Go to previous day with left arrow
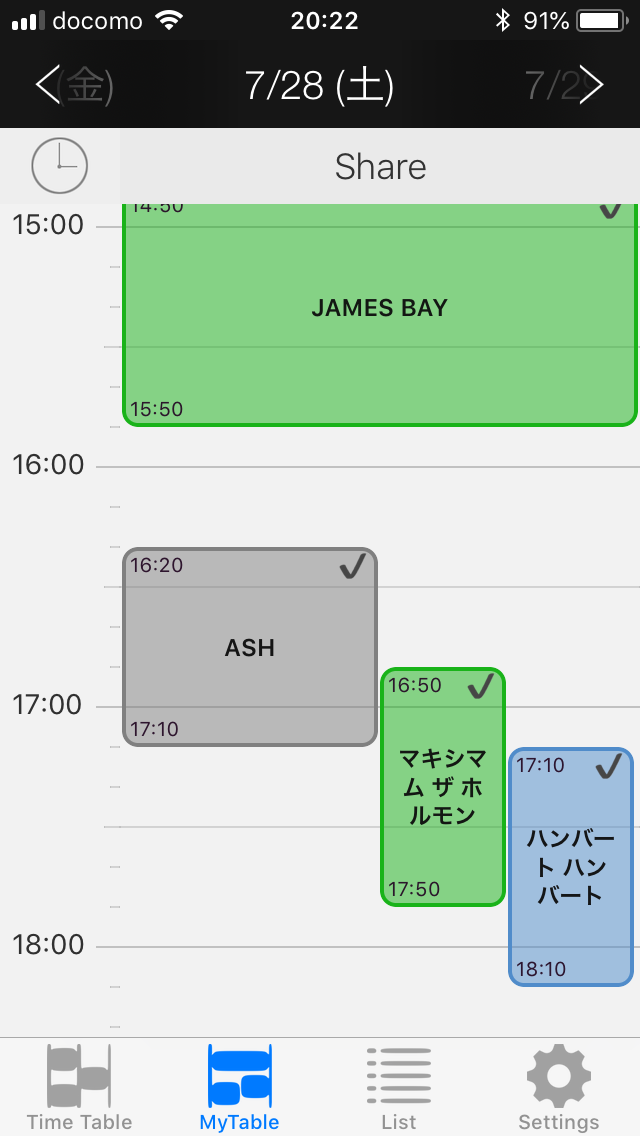The height and width of the screenshot is (1136, 640). click(48, 86)
